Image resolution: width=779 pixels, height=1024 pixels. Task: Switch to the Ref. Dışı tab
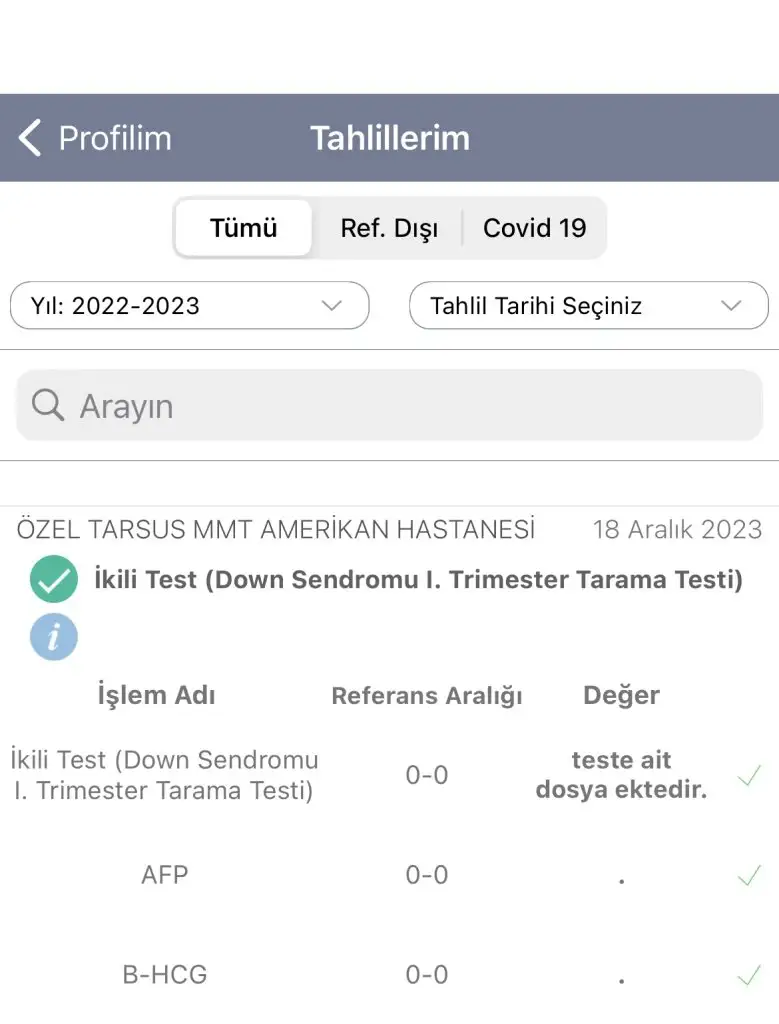(389, 228)
